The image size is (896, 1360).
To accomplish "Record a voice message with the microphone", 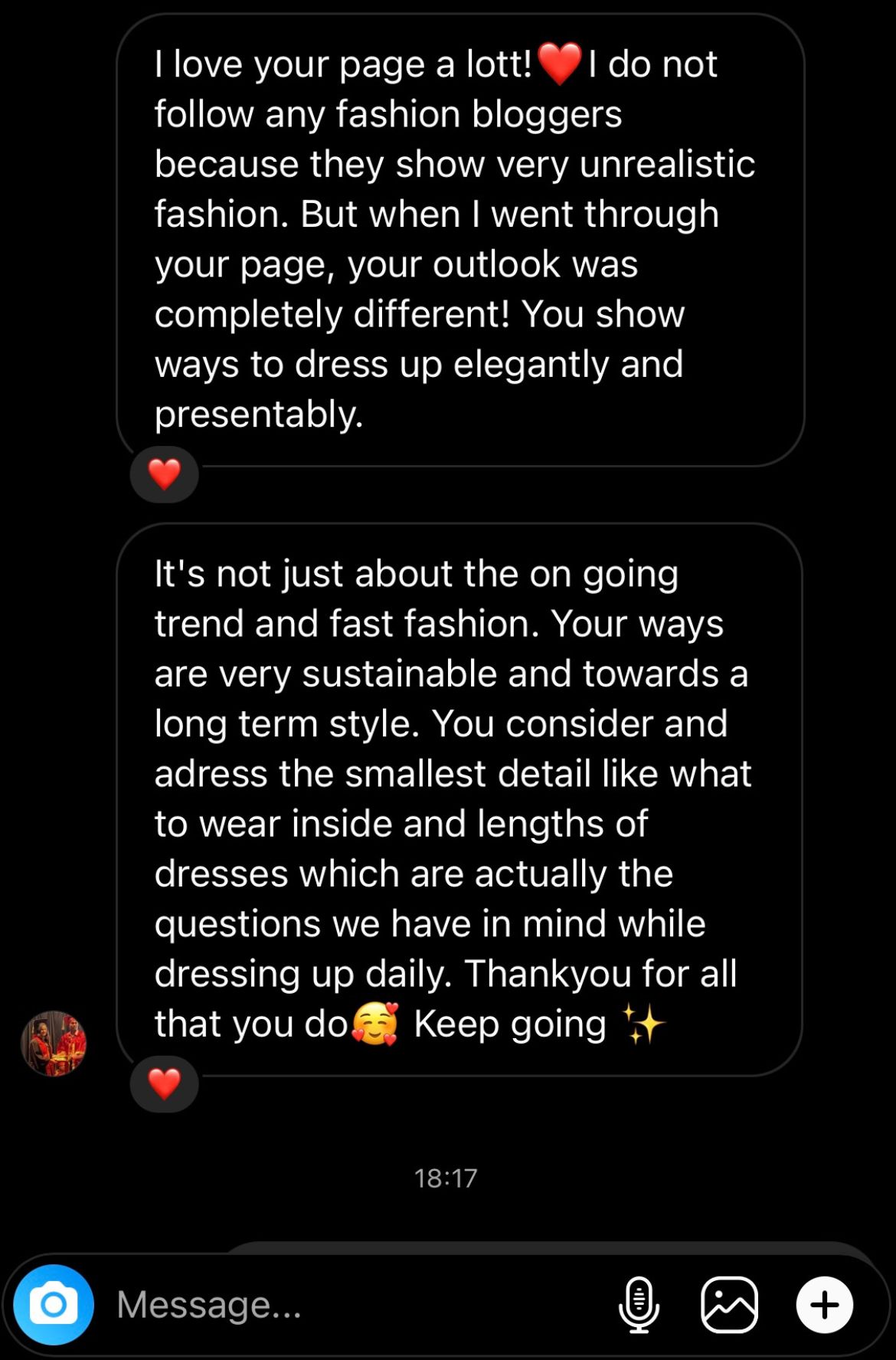I will (639, 1304).
